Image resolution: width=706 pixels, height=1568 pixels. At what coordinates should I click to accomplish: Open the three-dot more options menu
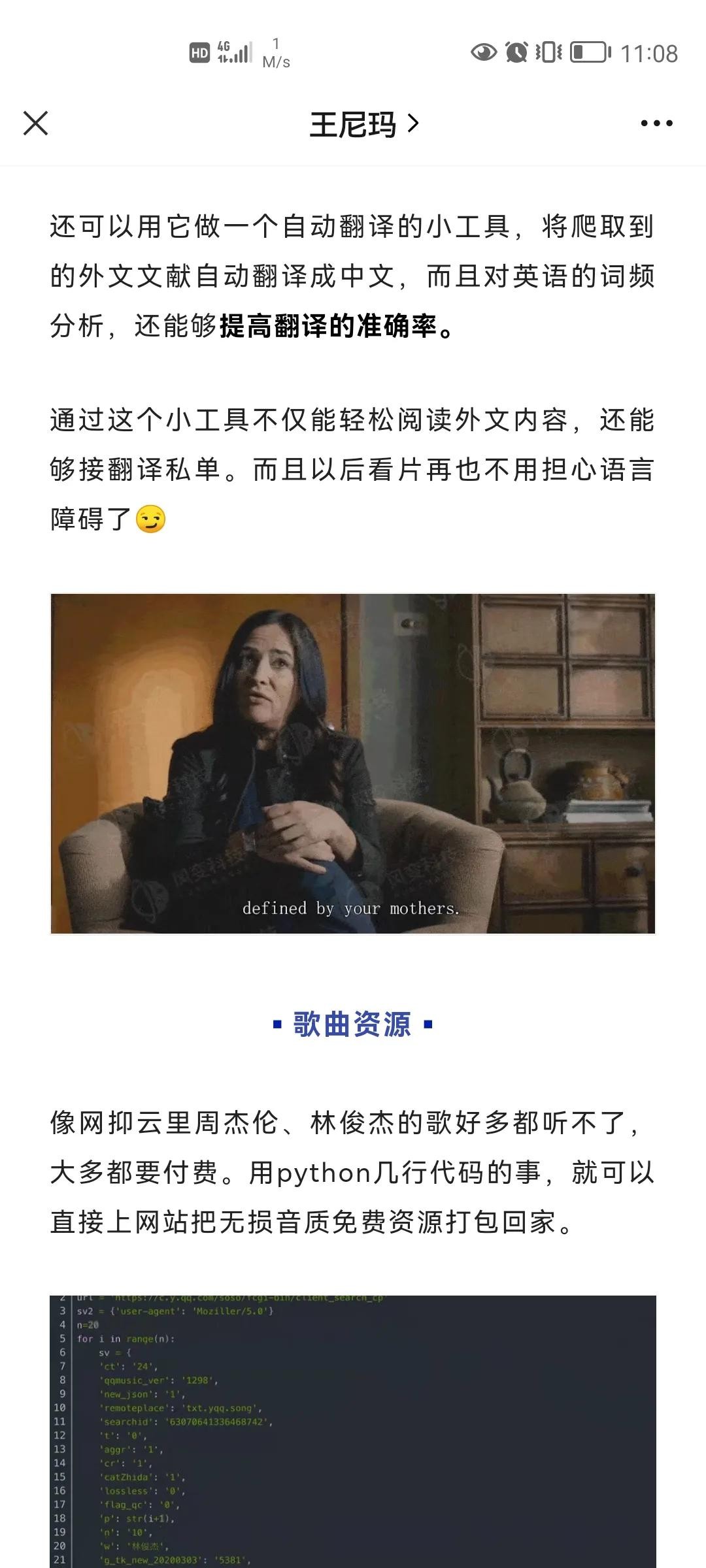[x=656, y=123]
